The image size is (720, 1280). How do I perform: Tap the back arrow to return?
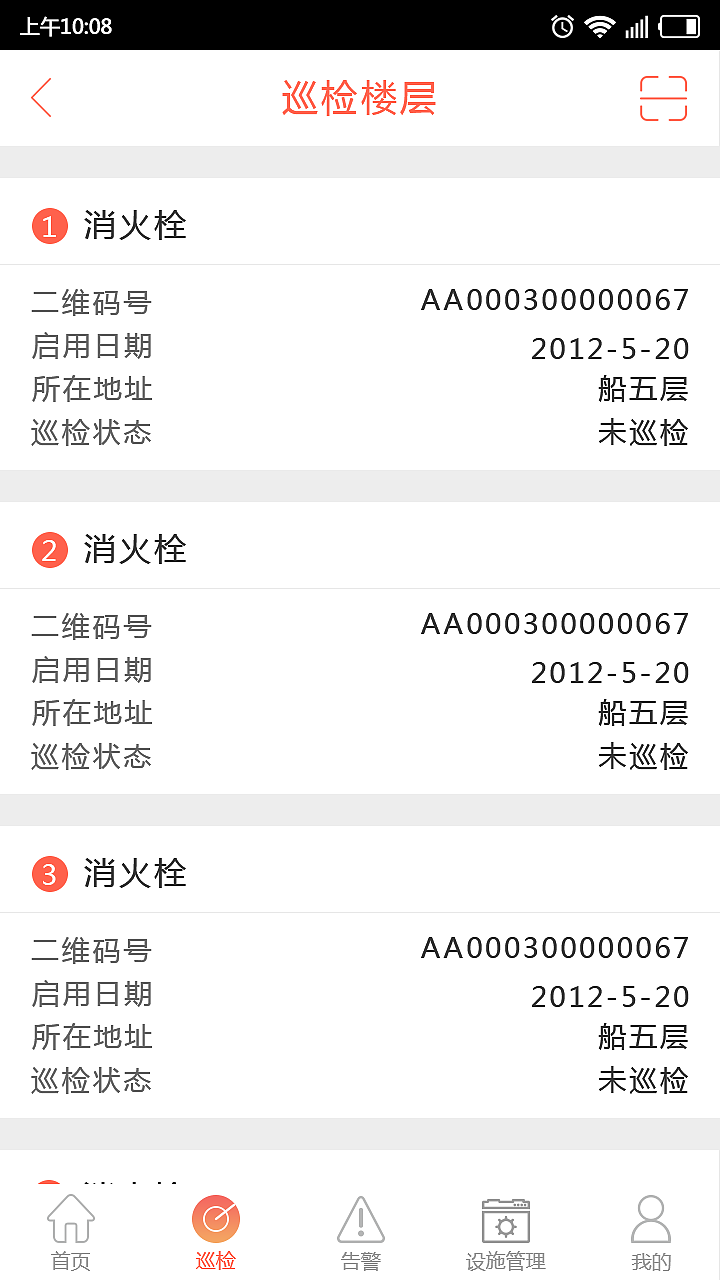point(42,97)
